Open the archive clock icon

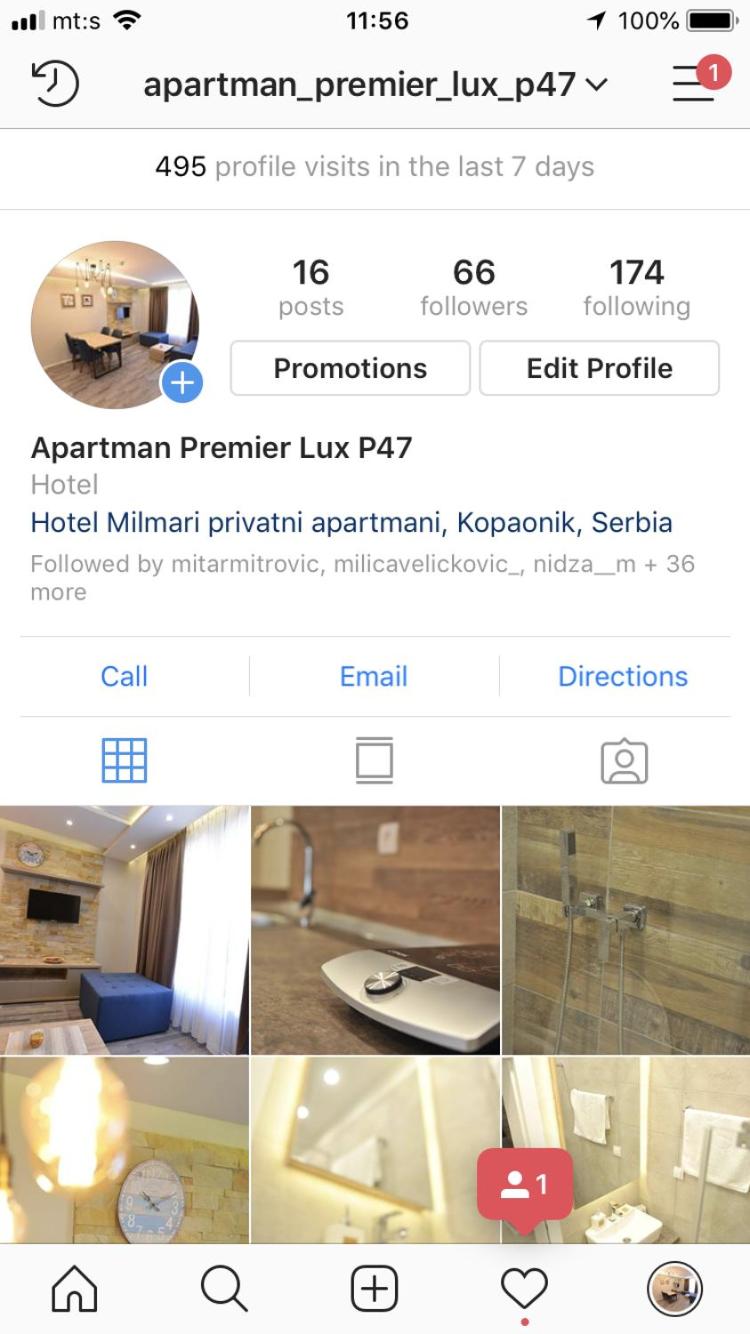click(x=55, y=84)
